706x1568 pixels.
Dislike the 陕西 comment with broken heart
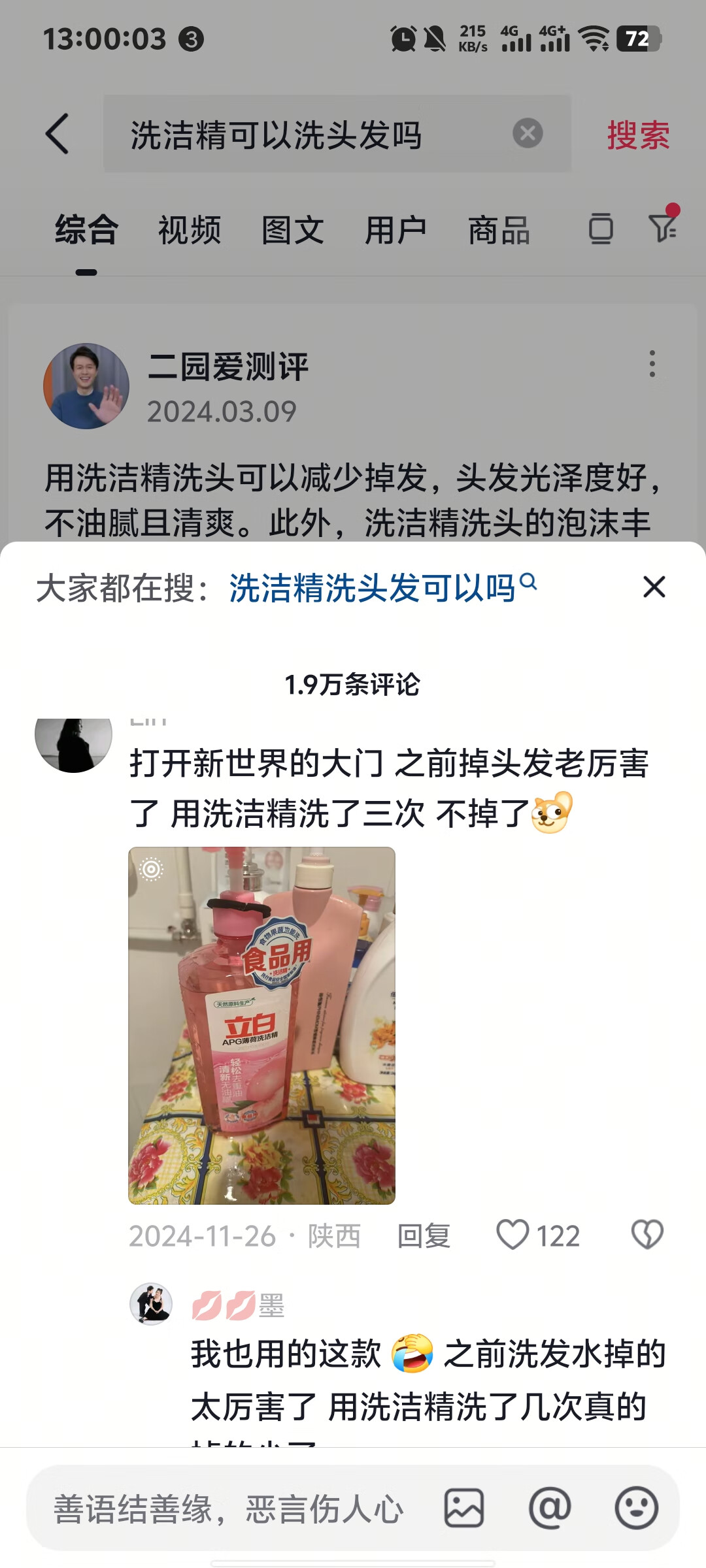[647, 1235]
